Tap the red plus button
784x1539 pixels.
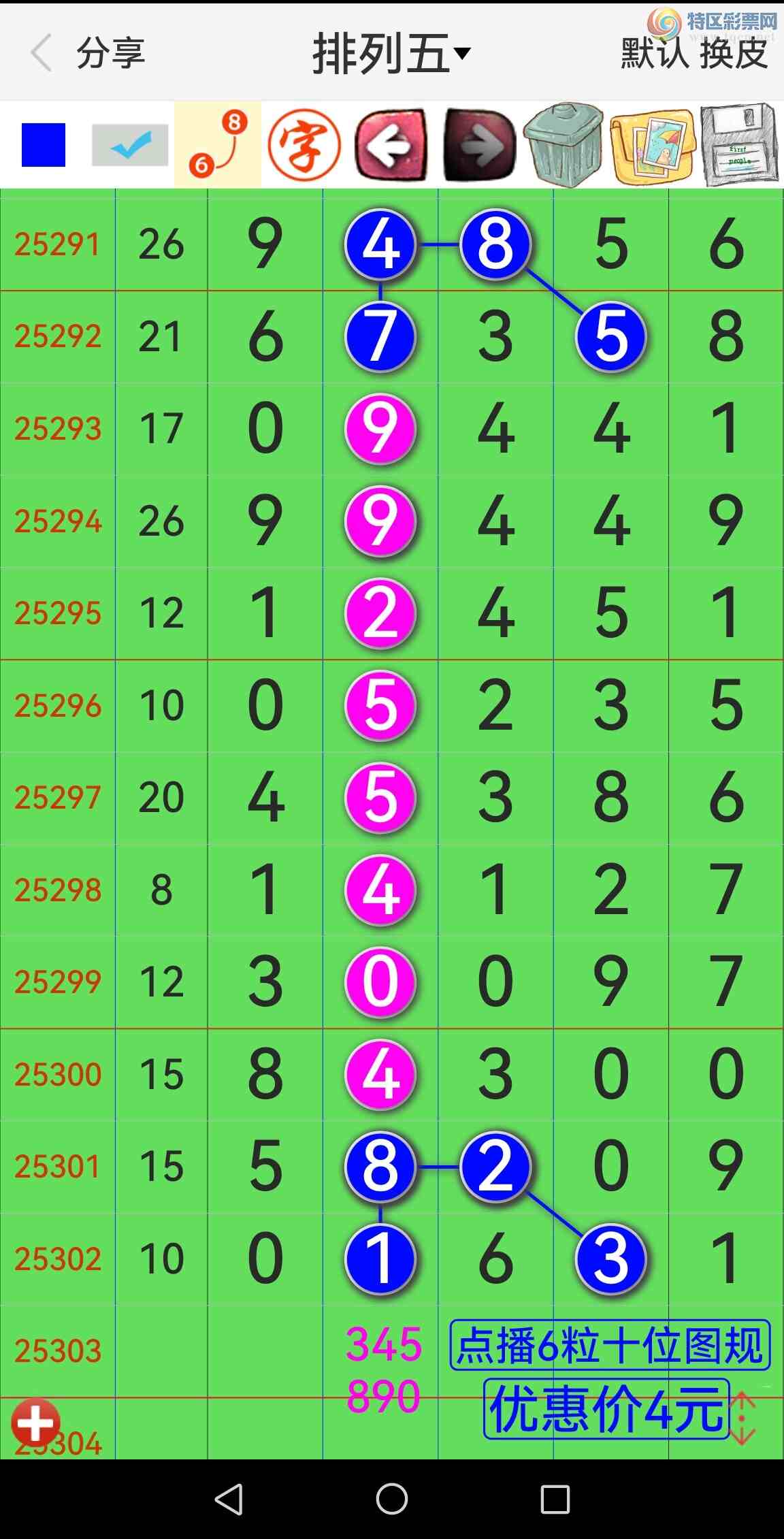(35, 1422)
